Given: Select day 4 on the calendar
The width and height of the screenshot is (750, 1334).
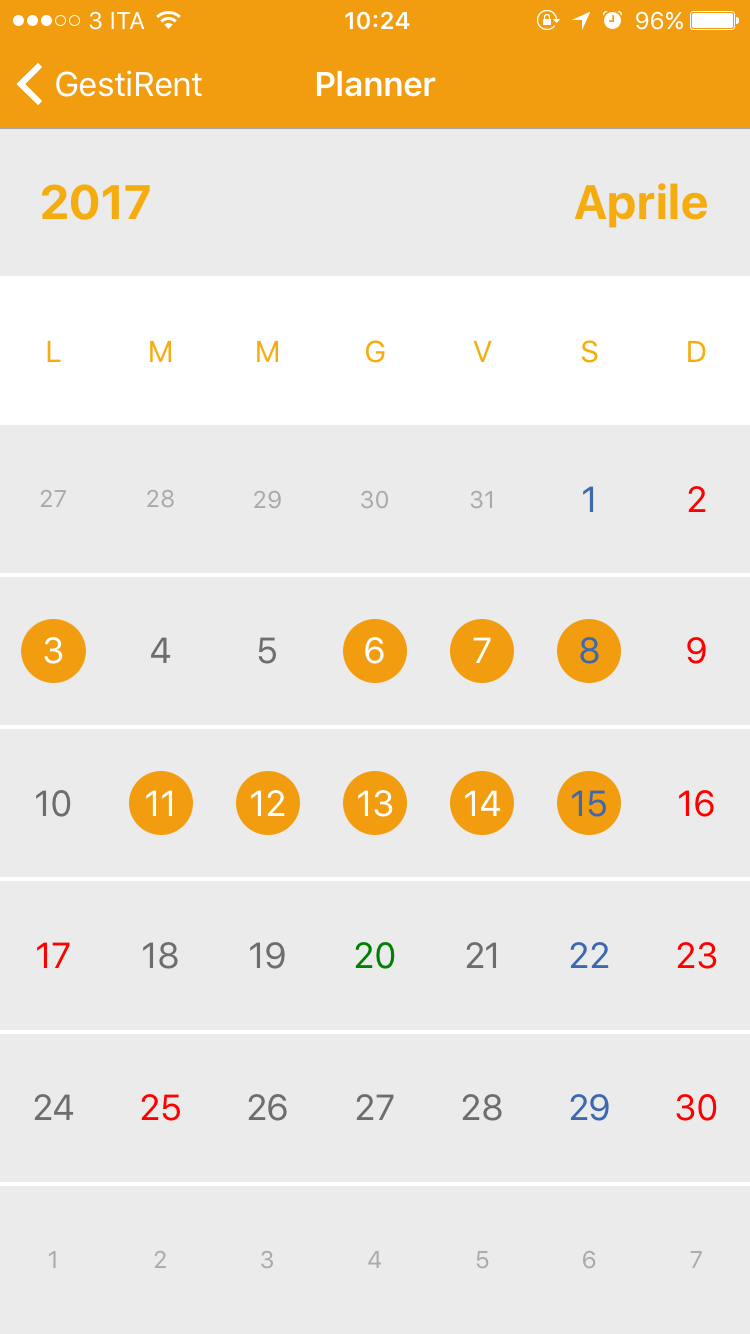Looking at the screenshot, I should tap(160, 651).
